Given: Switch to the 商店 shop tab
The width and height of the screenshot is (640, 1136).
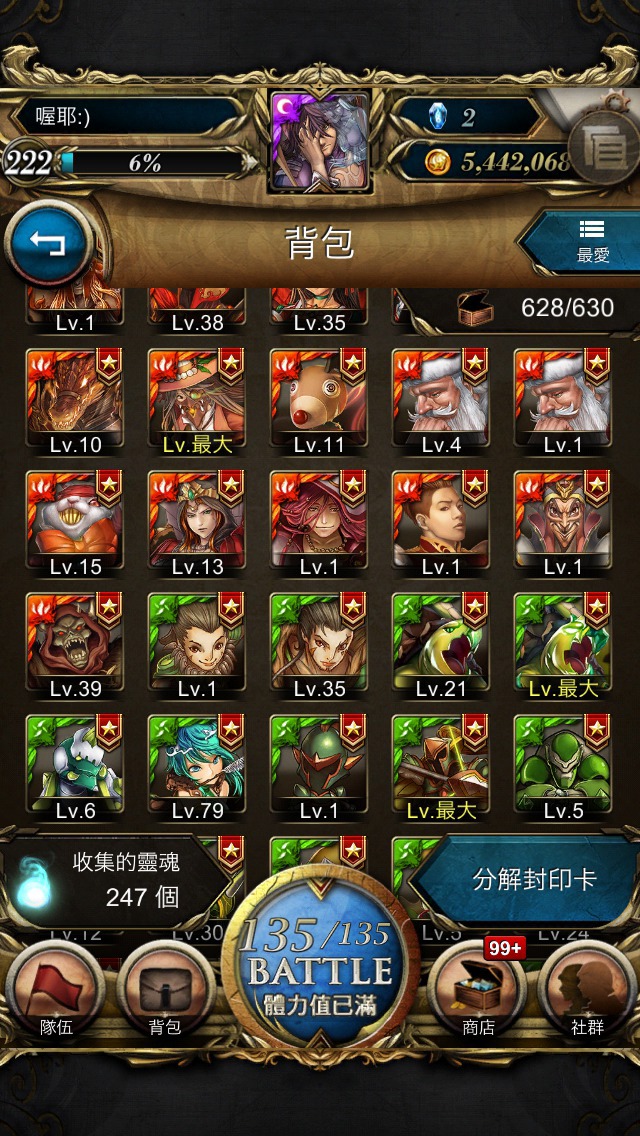Looking at the screenshot, I should pyautogui.click(x=478, y=989).
